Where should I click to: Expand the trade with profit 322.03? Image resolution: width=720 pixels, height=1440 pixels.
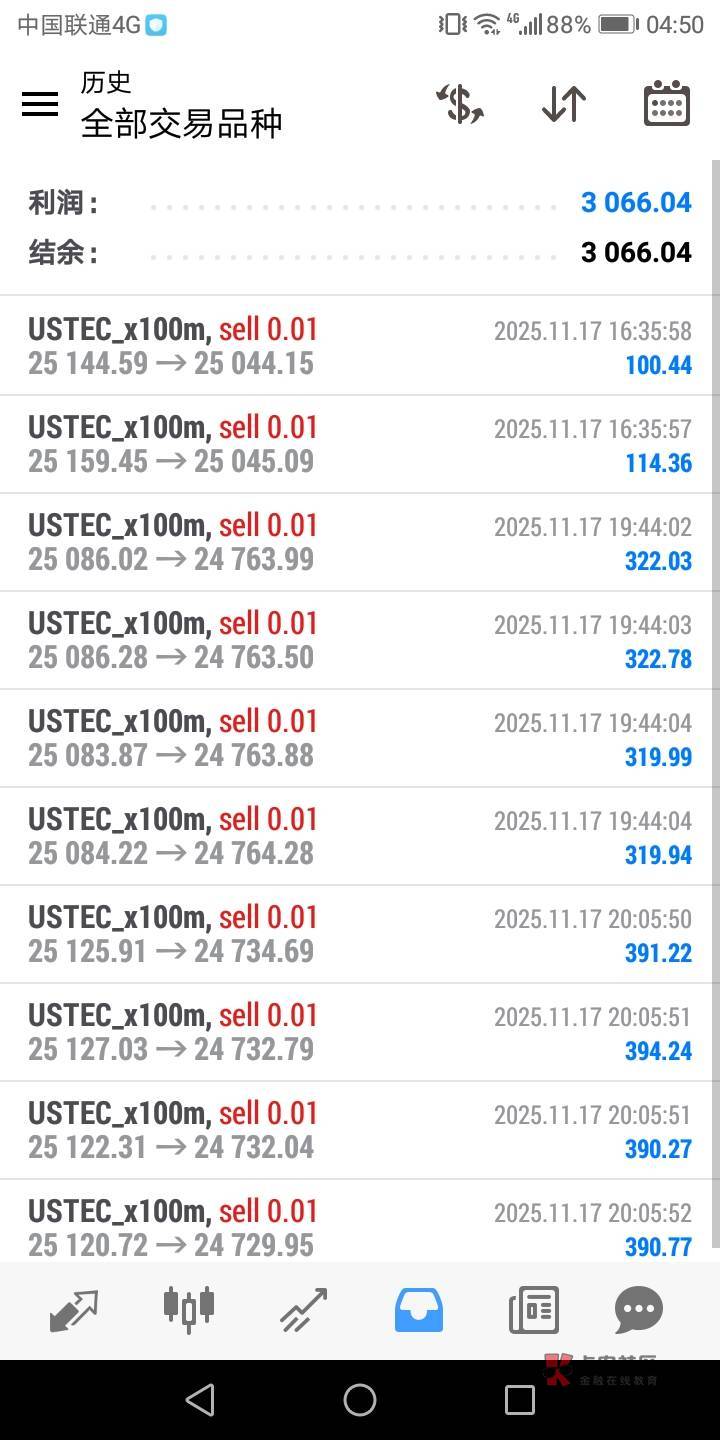point(360,542)
